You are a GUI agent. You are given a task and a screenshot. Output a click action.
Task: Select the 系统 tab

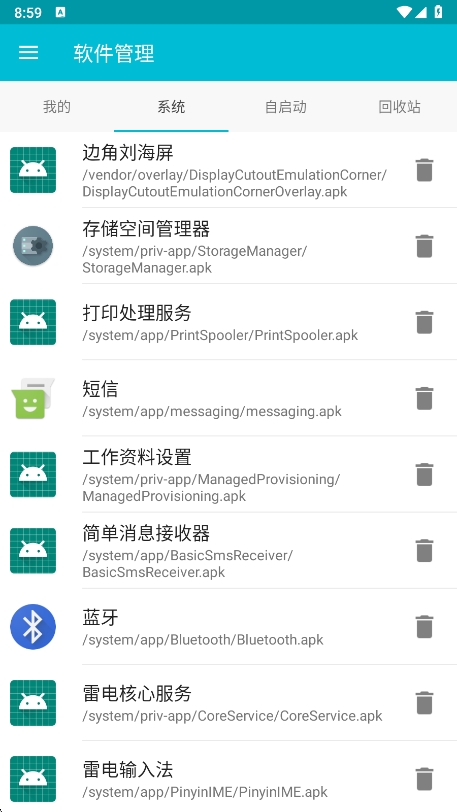coord(172,107)
